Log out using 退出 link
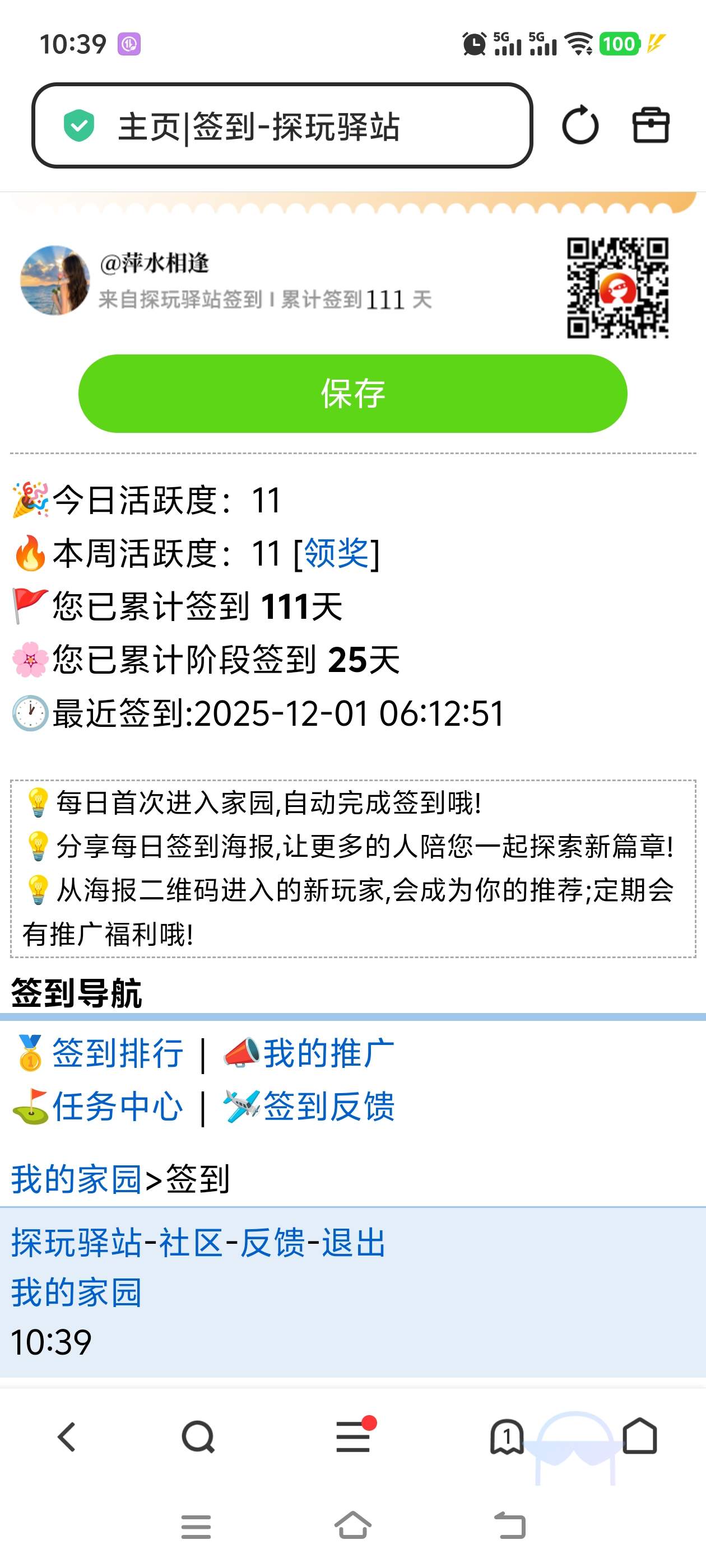Image resolution: width=706 pixels, height=1568 pixels. (x=354, y=1242)
